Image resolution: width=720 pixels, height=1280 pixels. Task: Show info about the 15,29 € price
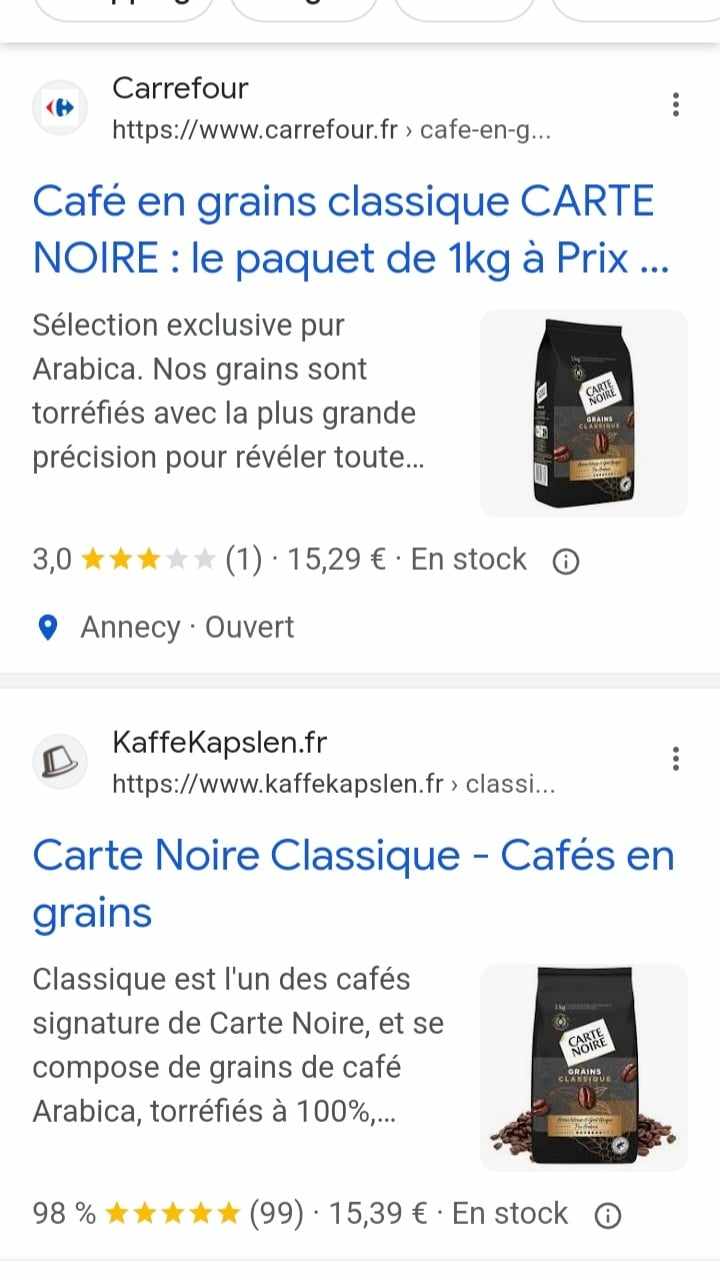tap(566, 561)
